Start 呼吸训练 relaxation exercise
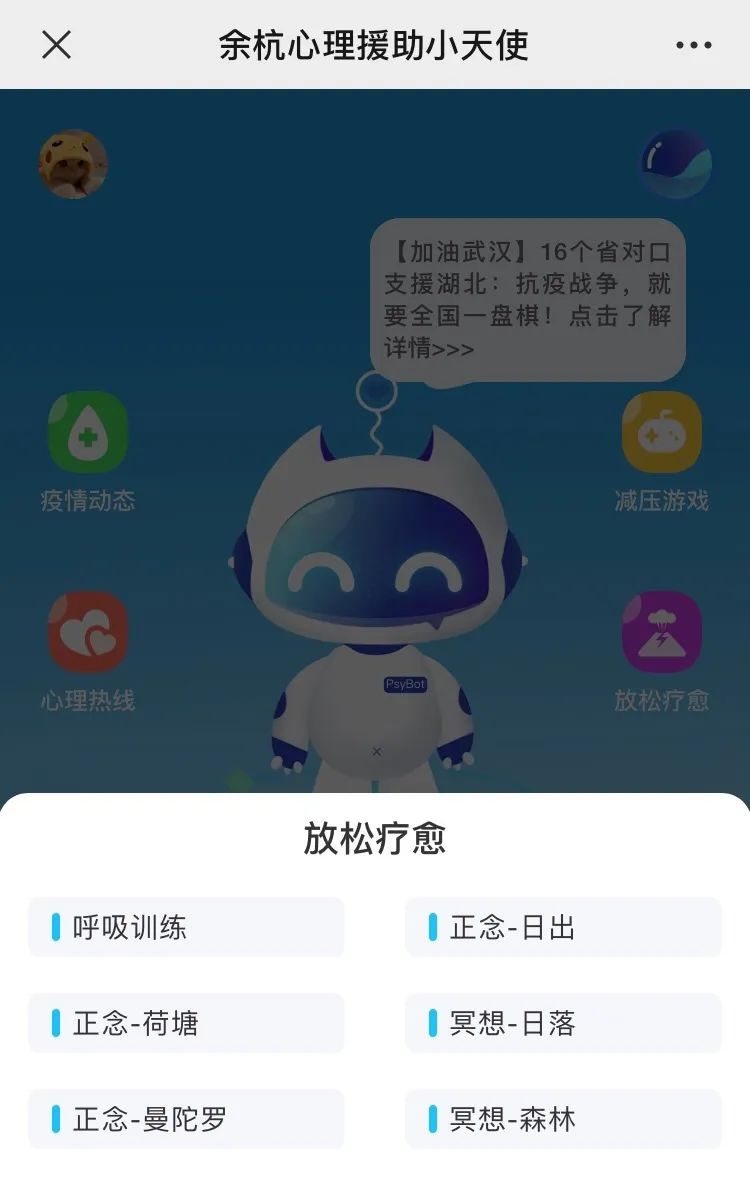Screen dimensions: 750x1190 [186, 927]
